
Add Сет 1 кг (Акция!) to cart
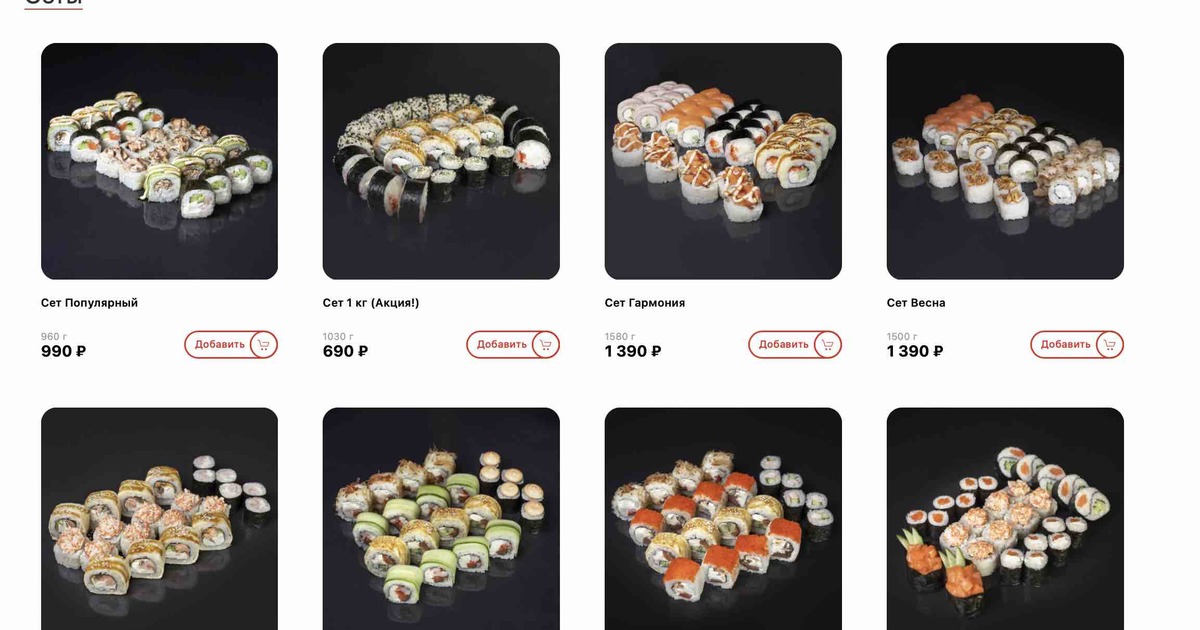point(512,345)
